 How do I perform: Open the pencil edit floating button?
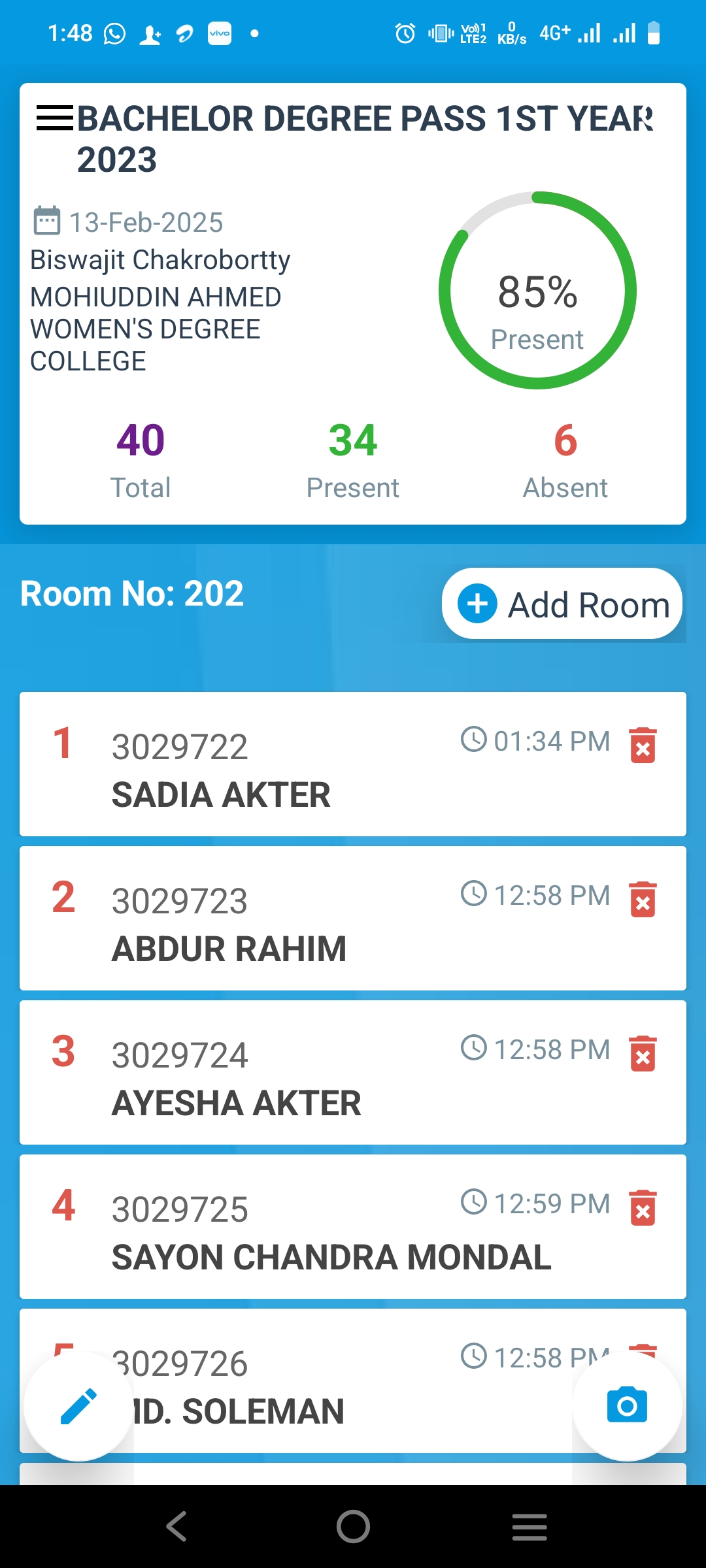pyautogui.click(x=78, y=1406)
